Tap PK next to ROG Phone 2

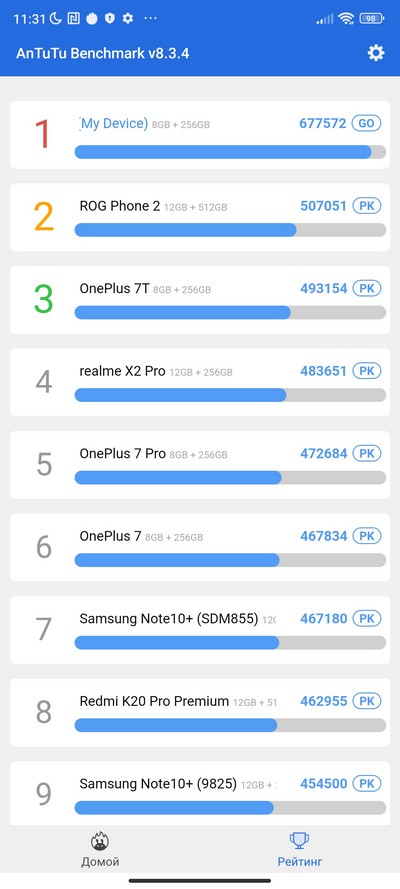pos(367,206)
